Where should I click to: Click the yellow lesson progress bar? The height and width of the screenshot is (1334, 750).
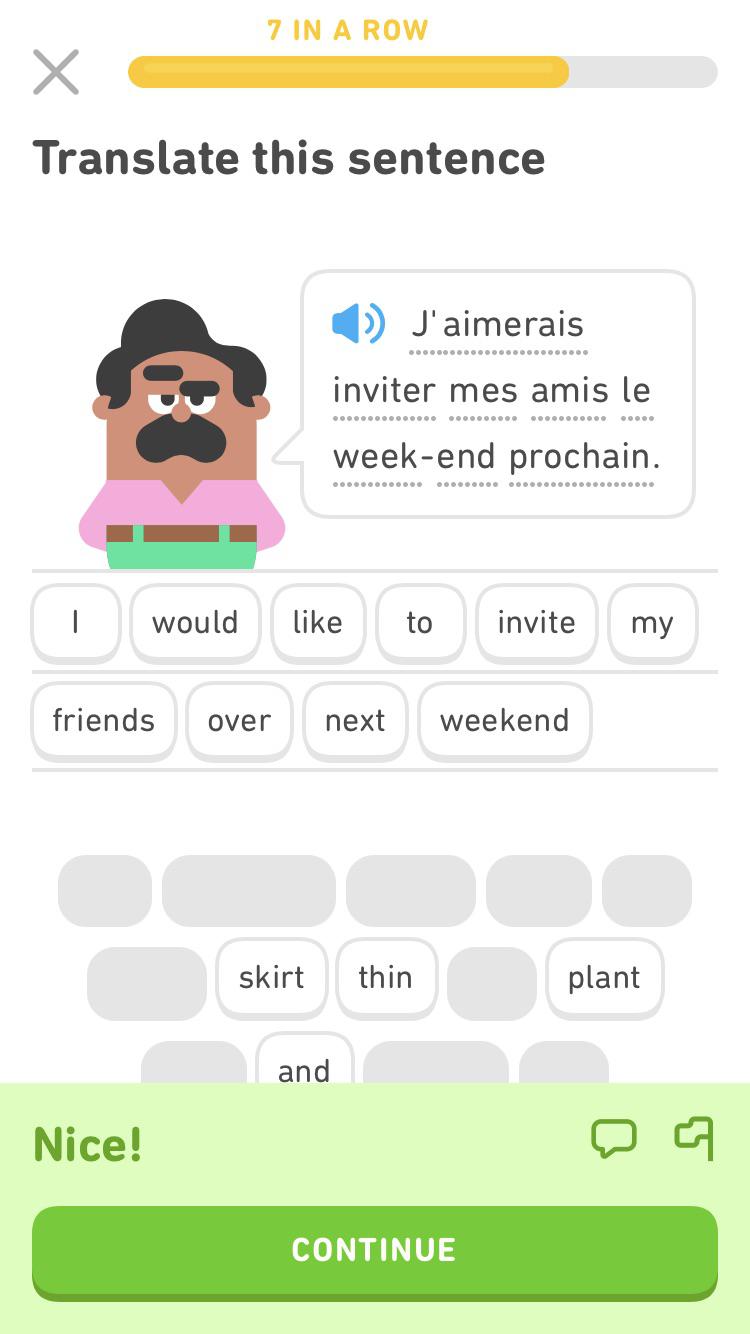[350, 71]
